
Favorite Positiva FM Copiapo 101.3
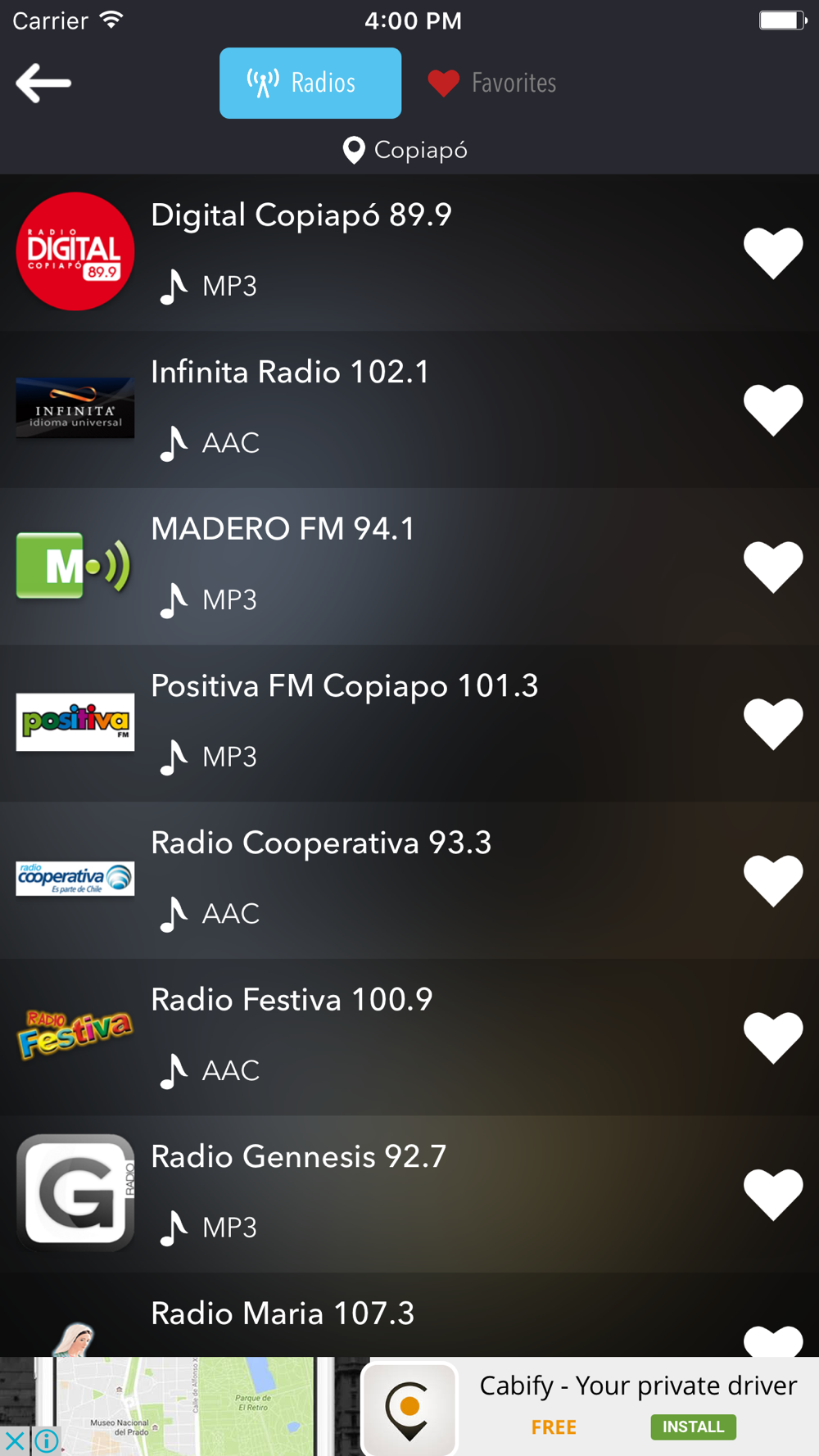[x=773, y=724]
